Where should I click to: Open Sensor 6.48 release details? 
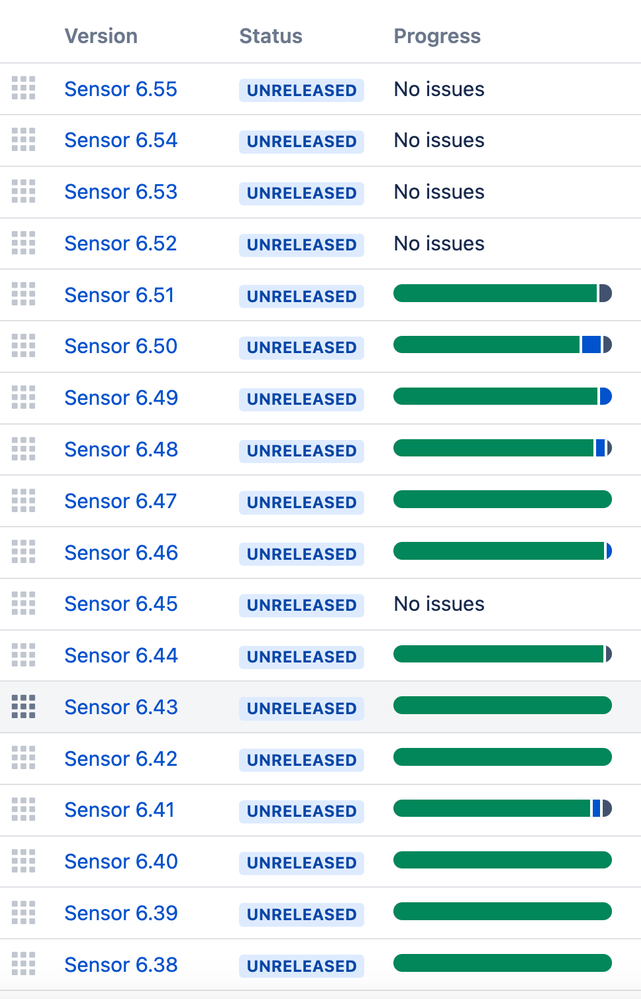click(x=120, y=450)
